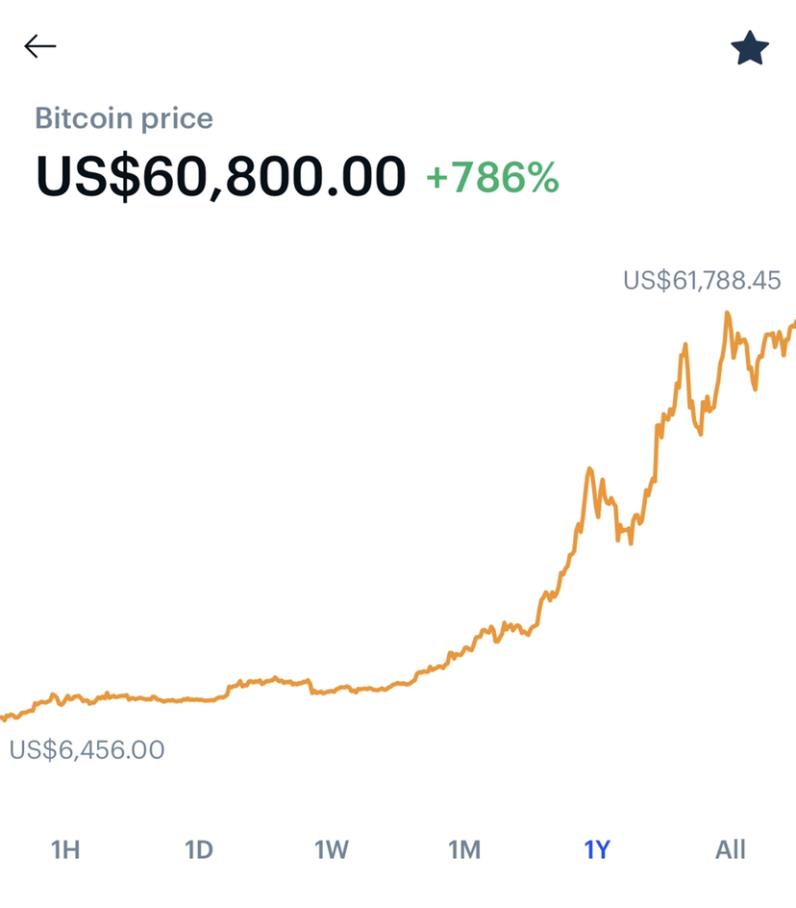
Task: Toggle the favorite star for Bitcoin
Action: tap(749, 48)
